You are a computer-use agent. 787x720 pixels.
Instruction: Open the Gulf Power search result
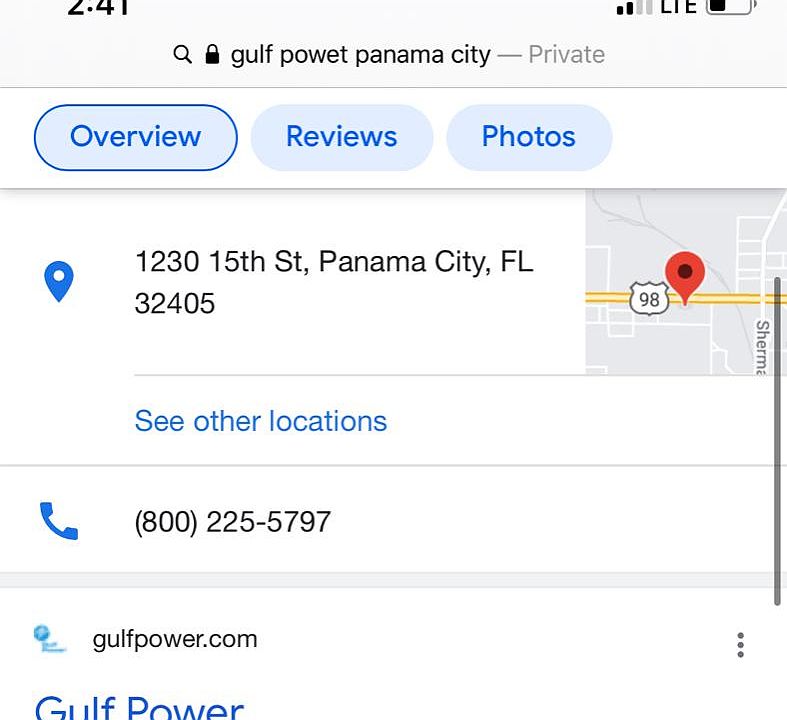pos(139,707)
